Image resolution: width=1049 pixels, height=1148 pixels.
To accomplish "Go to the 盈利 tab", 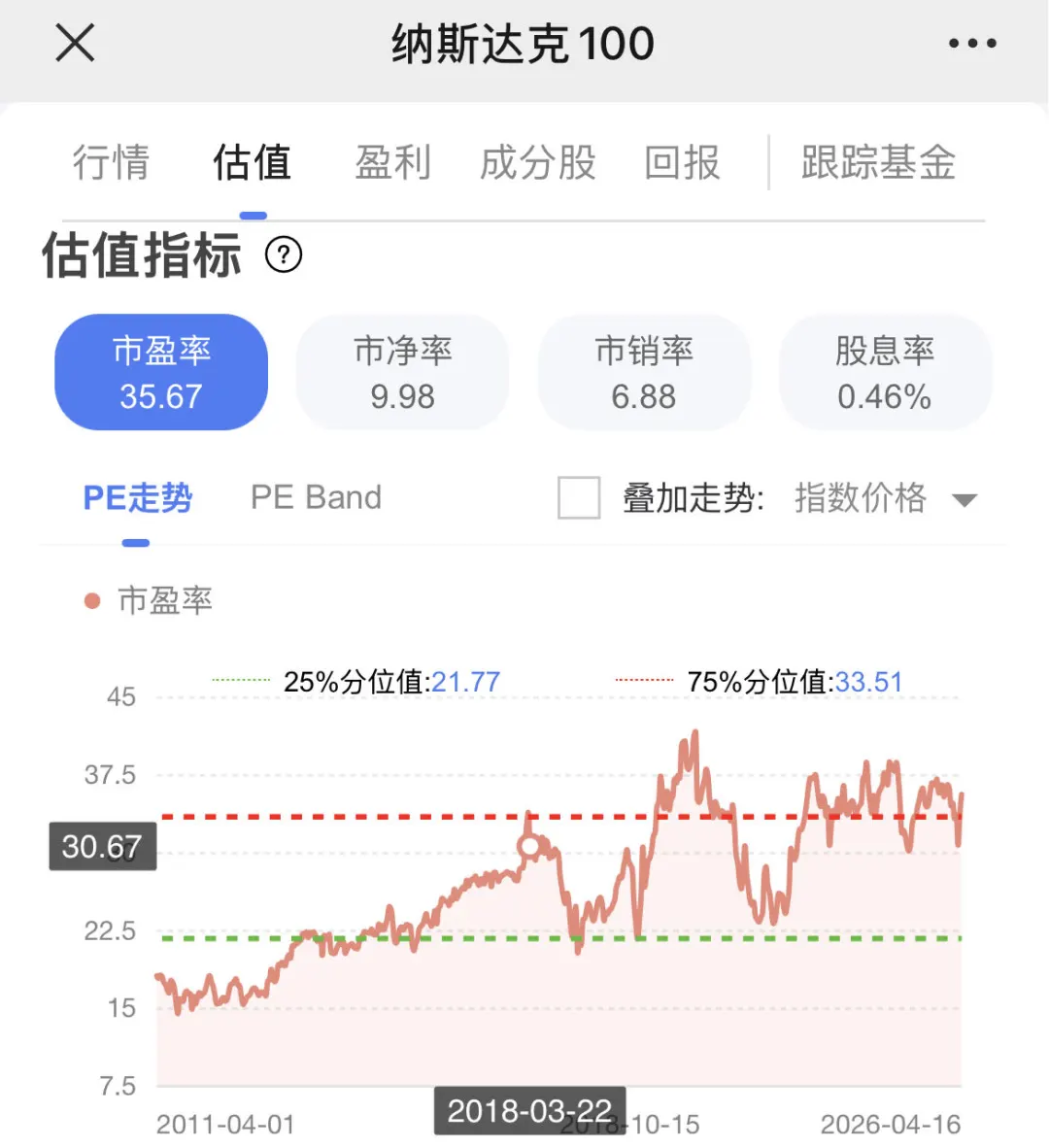I will pos(393,162).
